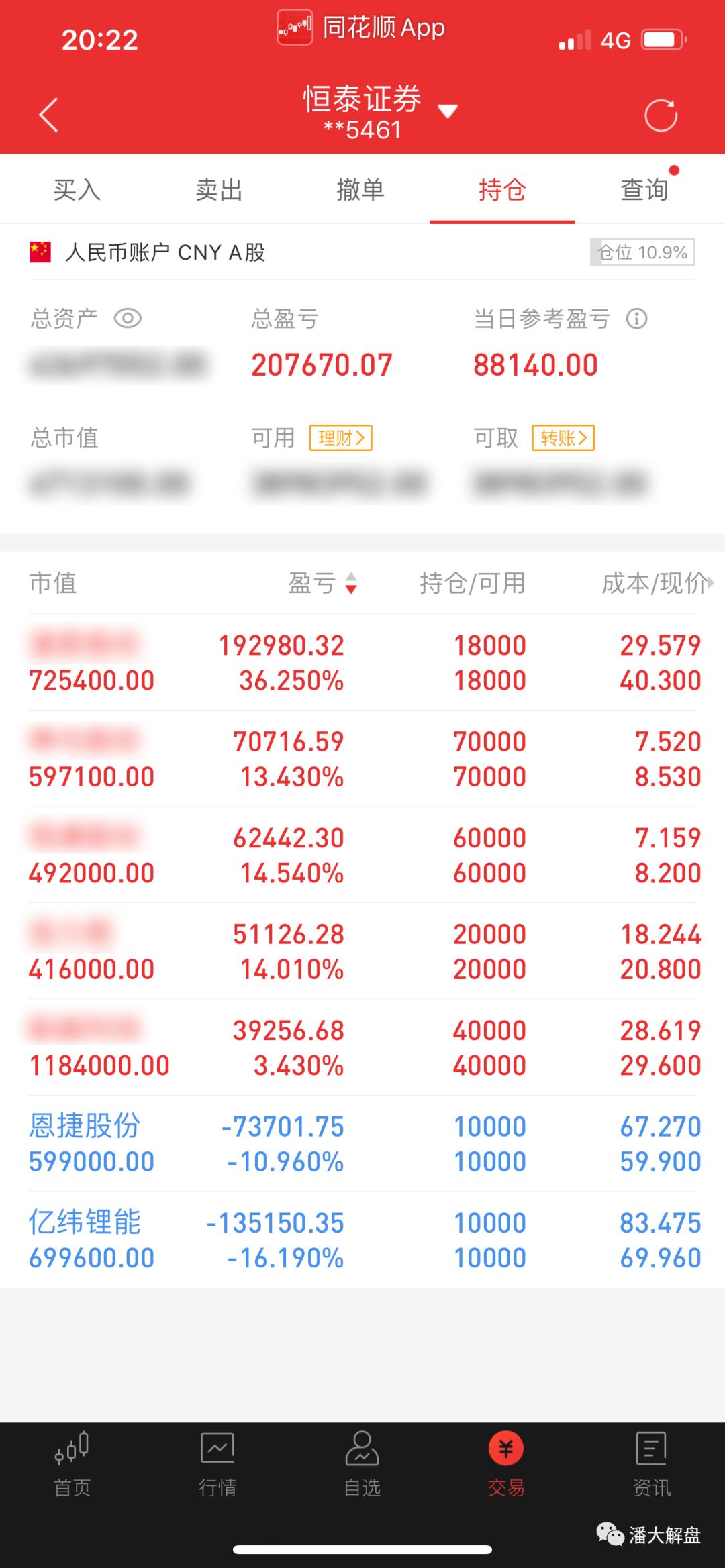
Task: Switch to the 卖出 tab
Action: (x=219, y=190)
